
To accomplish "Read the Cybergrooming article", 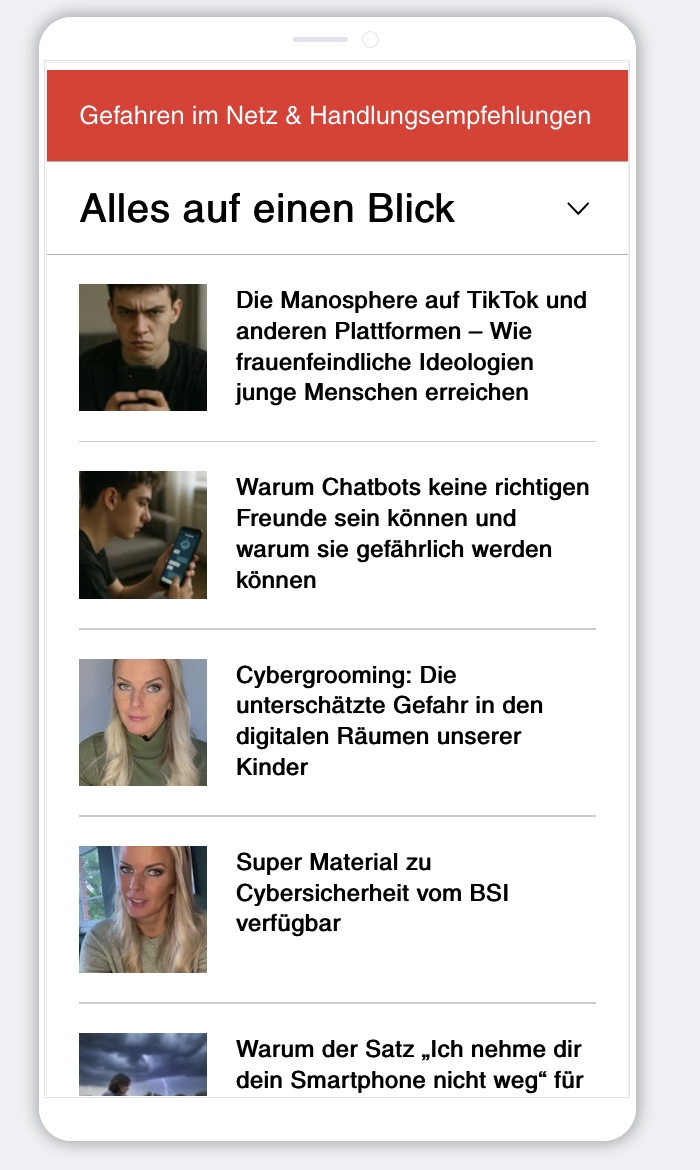I will pyautogui.click(x=390, y=721).
